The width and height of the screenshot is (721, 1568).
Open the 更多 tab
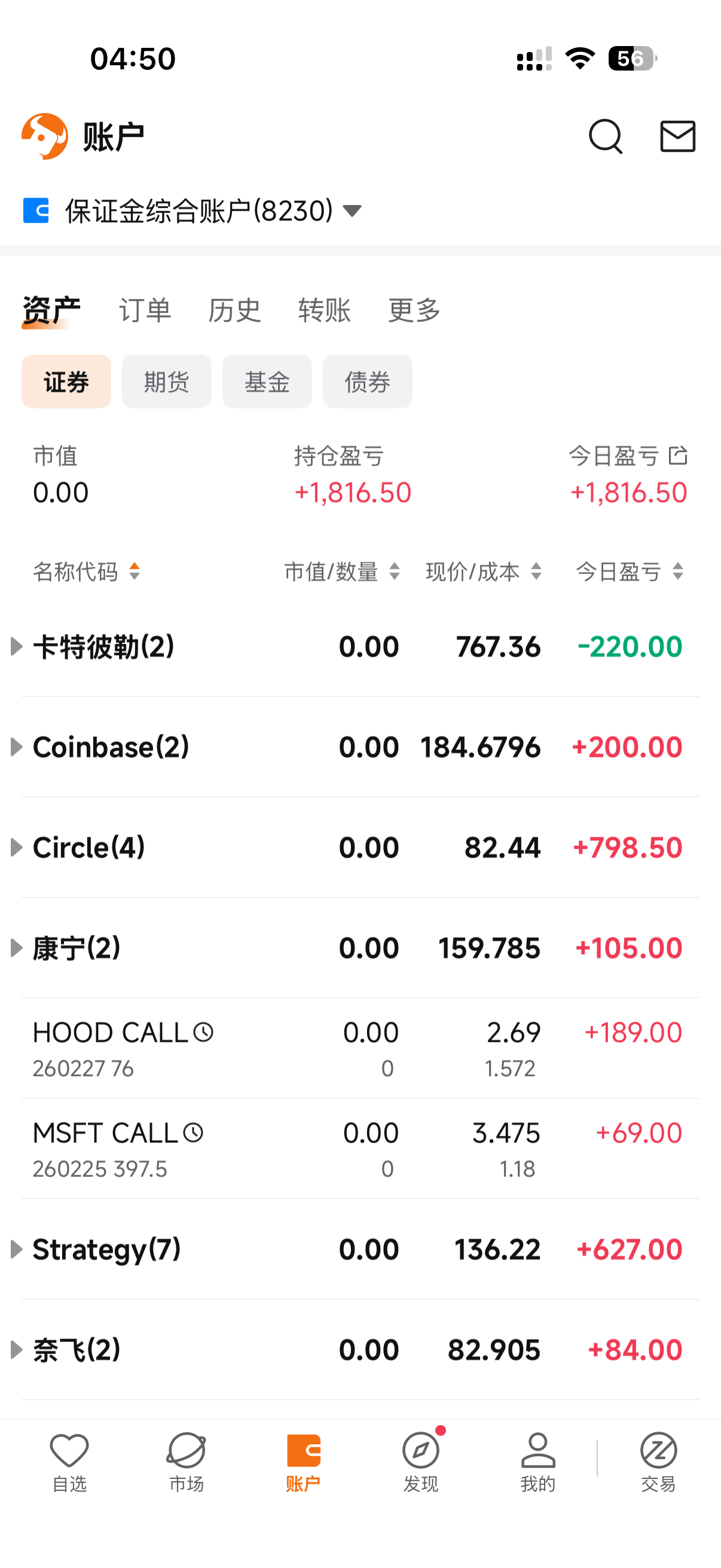(x=414, y=310)
